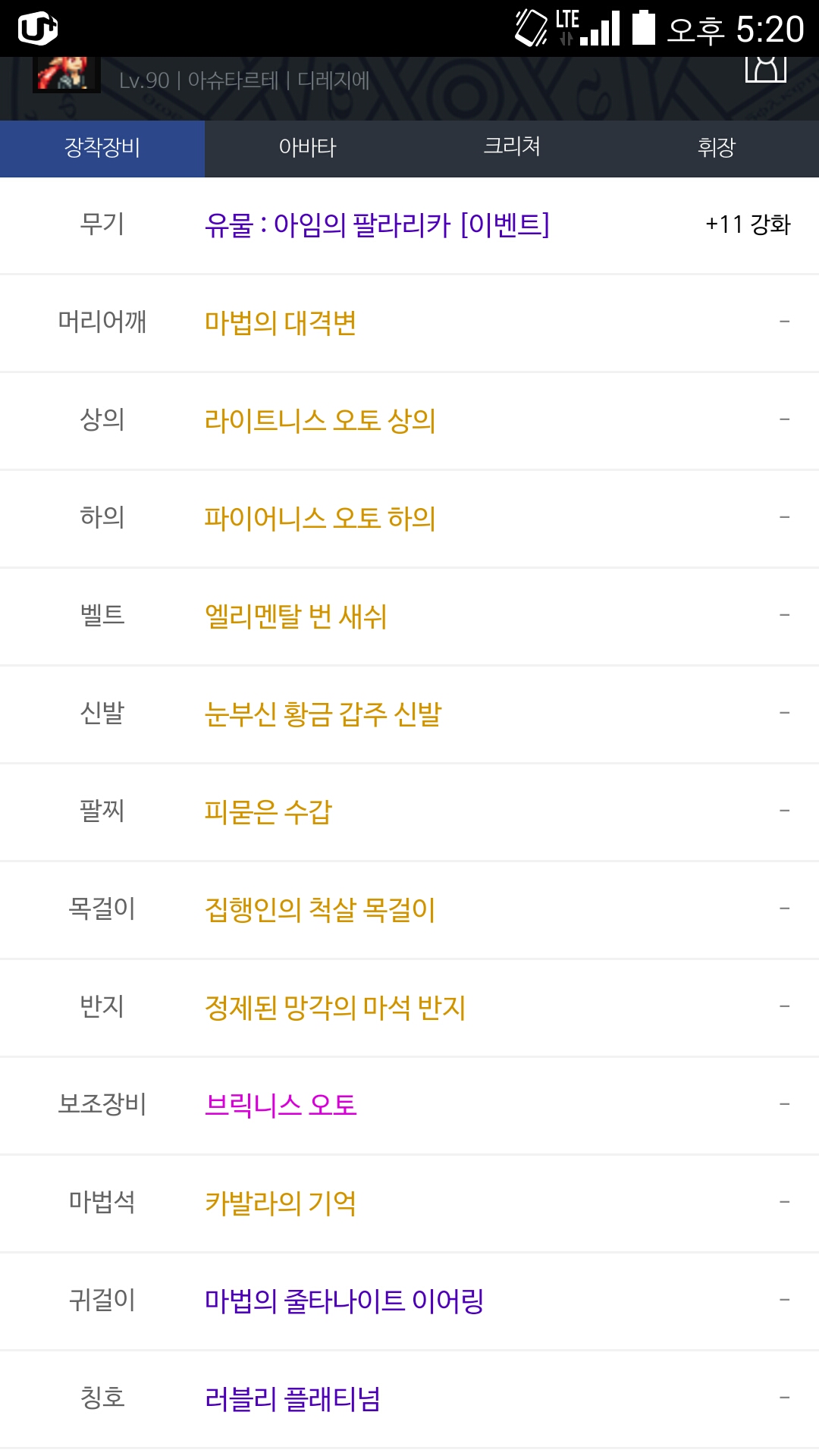Open 집행인의 척살 목걸이 item
The height and width of the screenshot is (1456, 819).
pyautogui.click(x=320, y=910)
